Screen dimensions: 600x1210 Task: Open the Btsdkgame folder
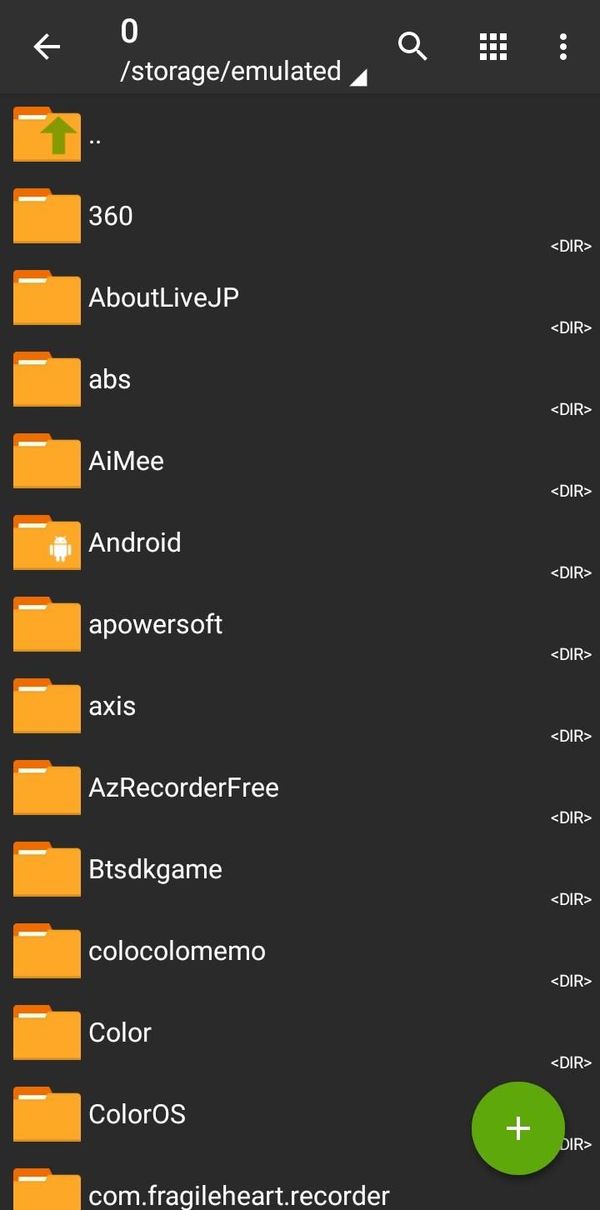(300, 871)
